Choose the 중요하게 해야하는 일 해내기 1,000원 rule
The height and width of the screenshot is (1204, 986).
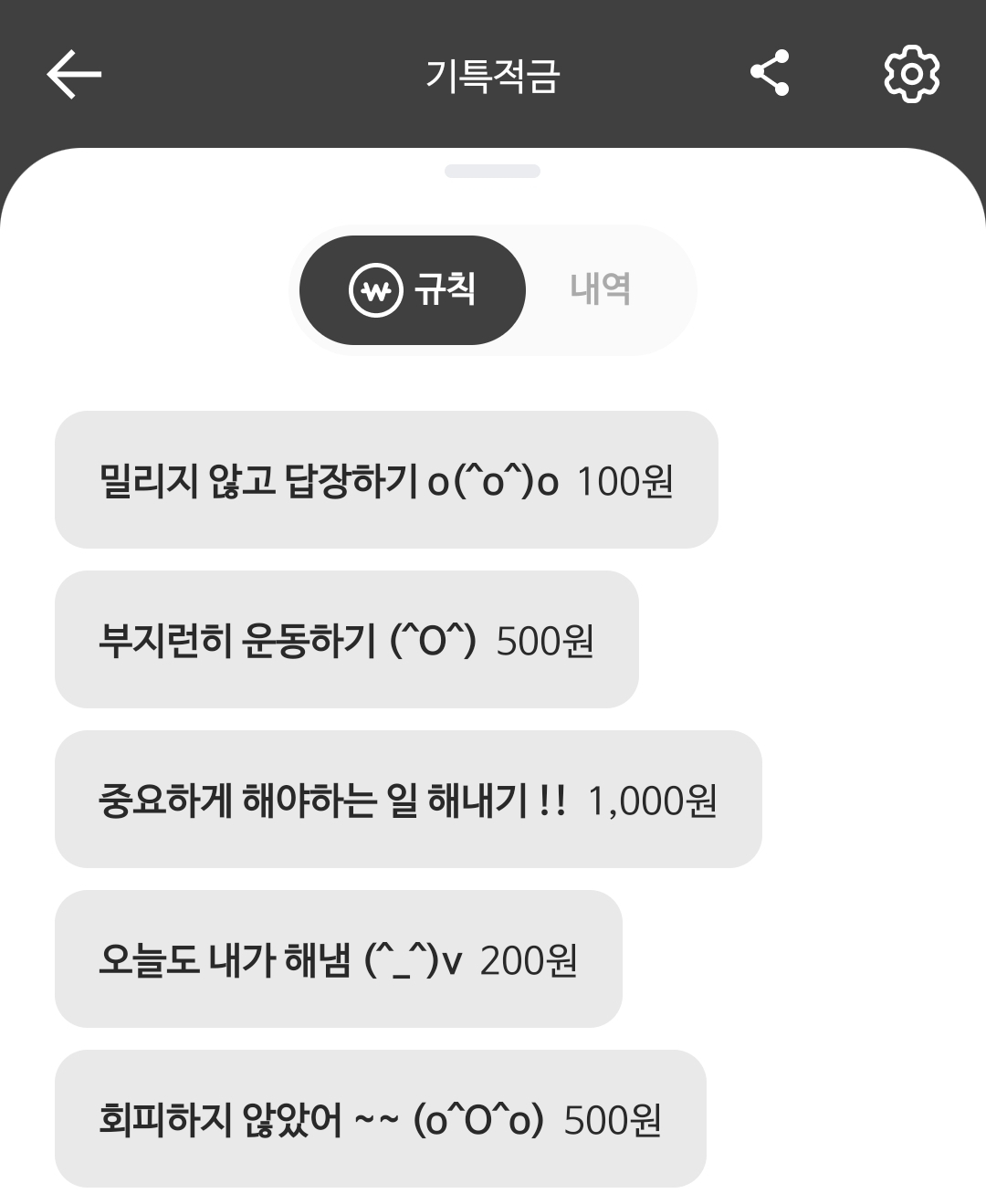408,800
